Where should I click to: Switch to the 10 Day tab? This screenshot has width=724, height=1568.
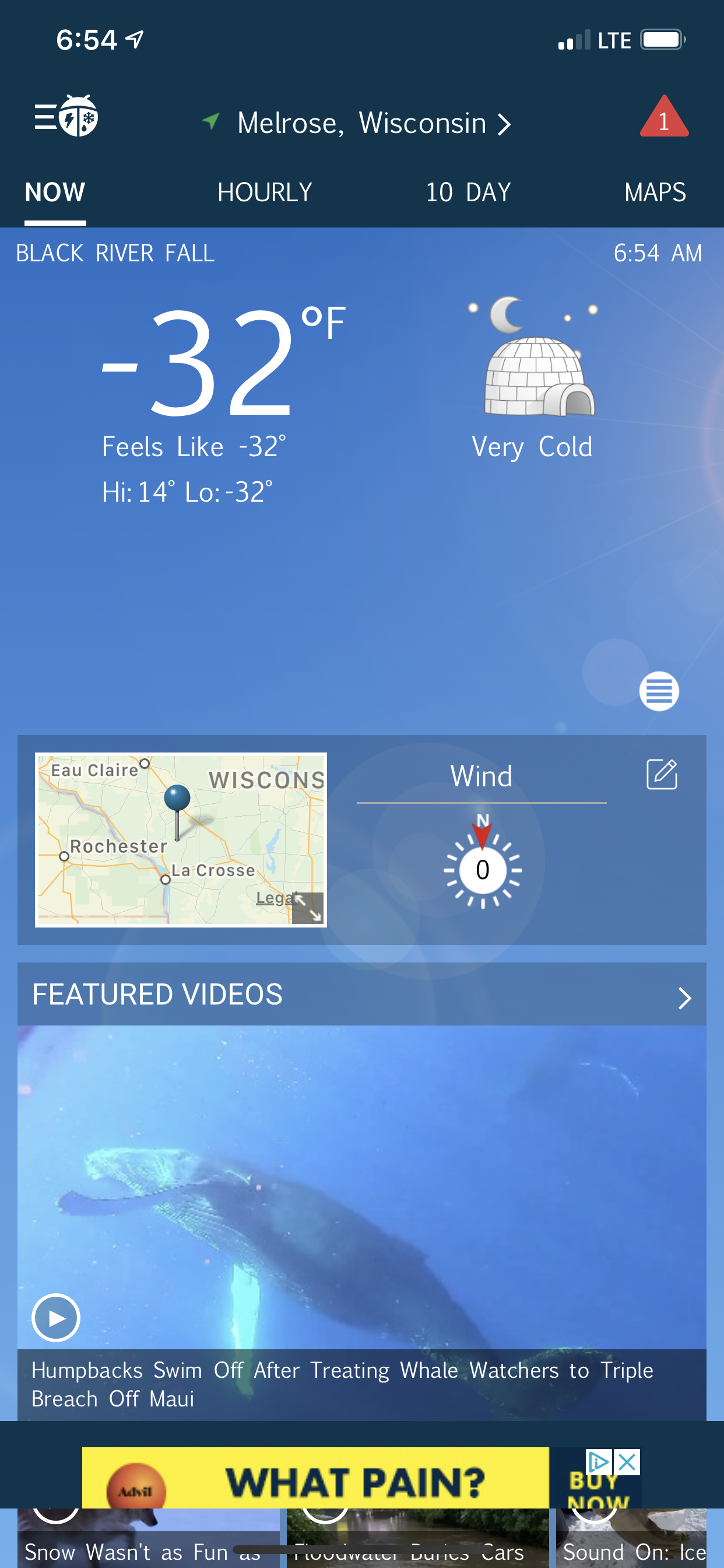(x=468, y=192)
